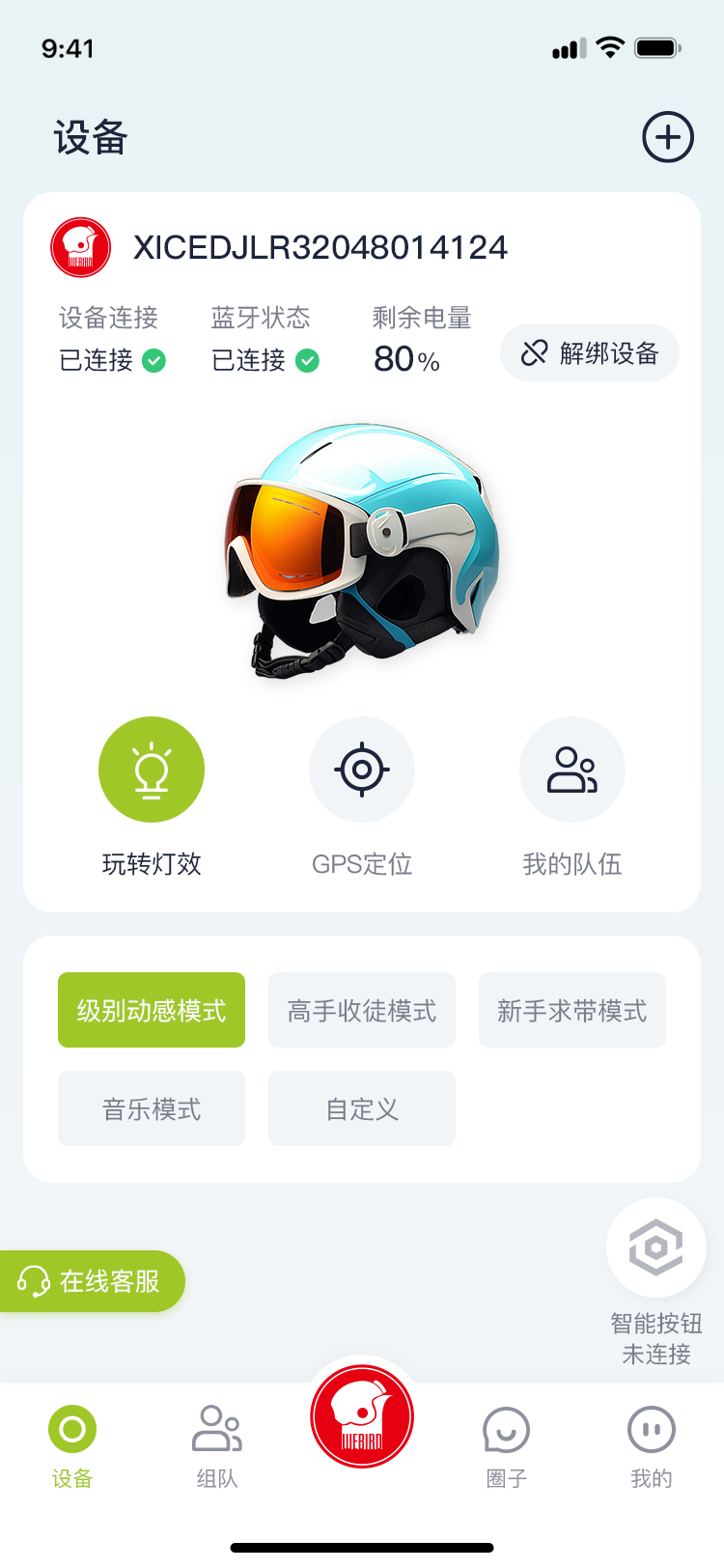Image resolution: width=724 pixels, height=1568 pixels.
Task: Select 高手收徒模式 mode
Action: pos(362,1009)
